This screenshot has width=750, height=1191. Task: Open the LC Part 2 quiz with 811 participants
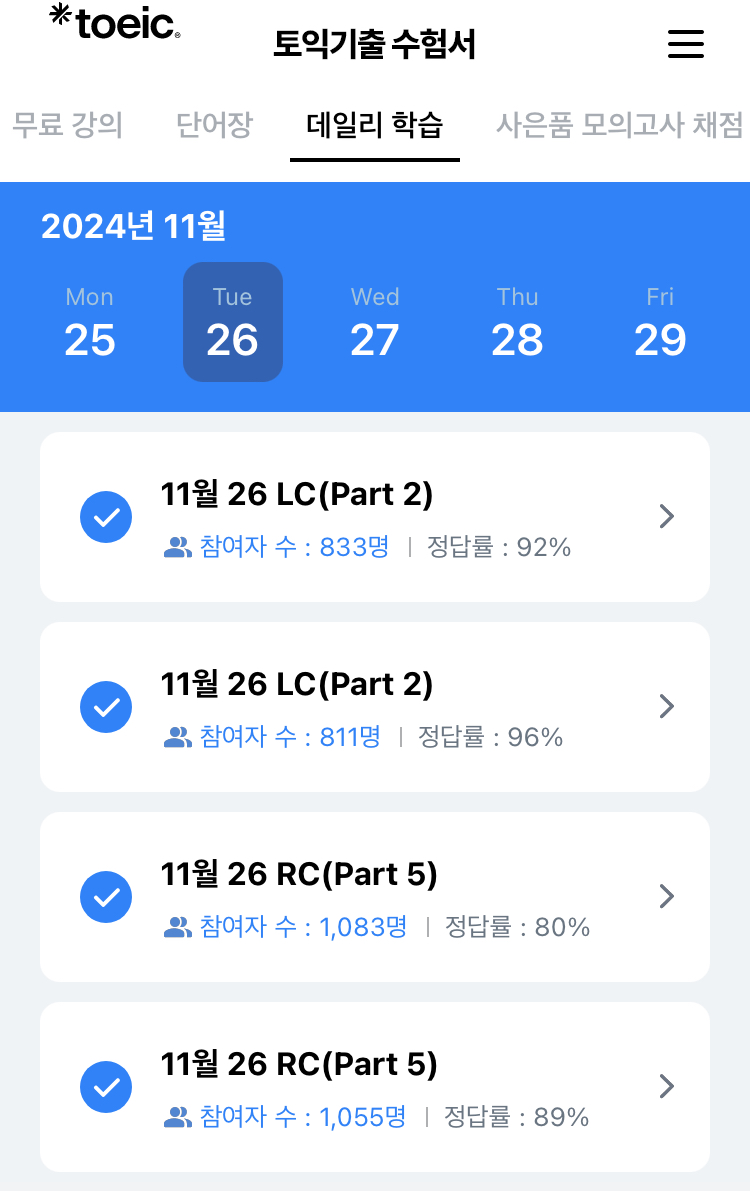pyautogui.click(x=375, y=707)
